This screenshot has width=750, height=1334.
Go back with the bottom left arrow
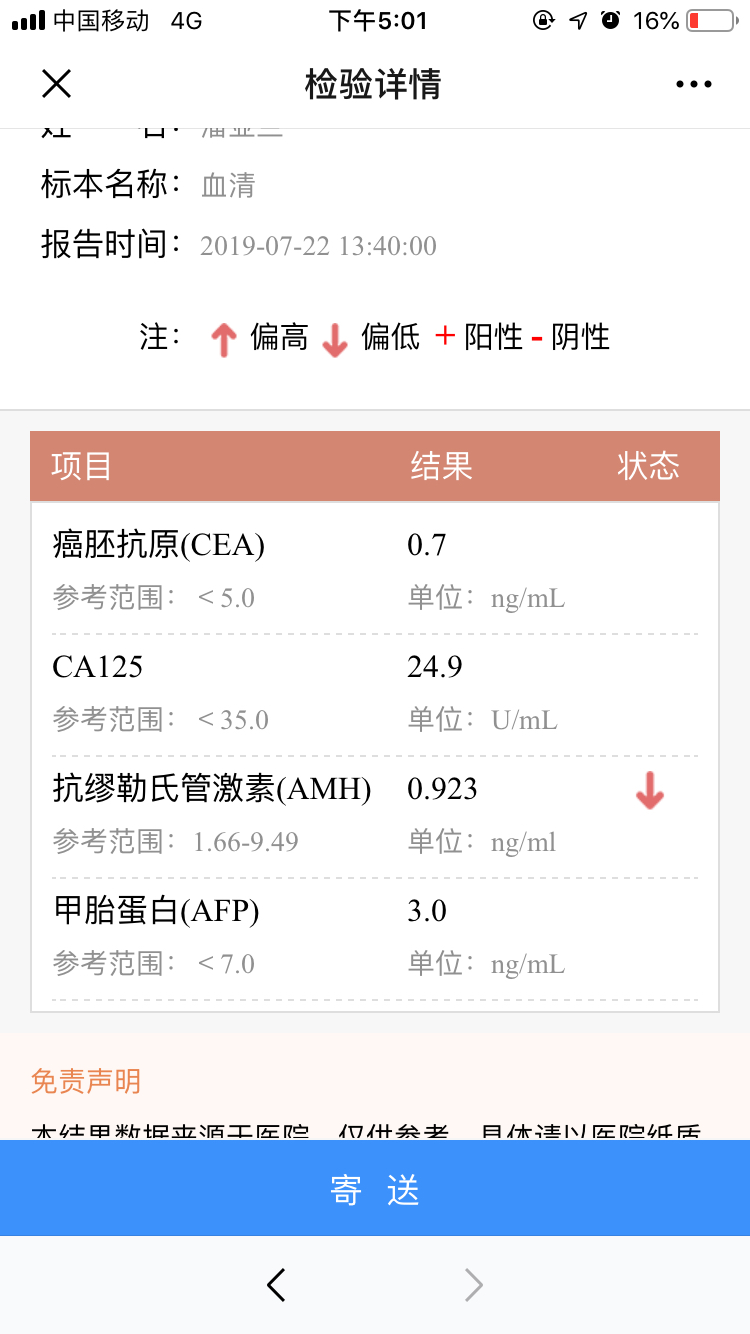pos(277,1285)
